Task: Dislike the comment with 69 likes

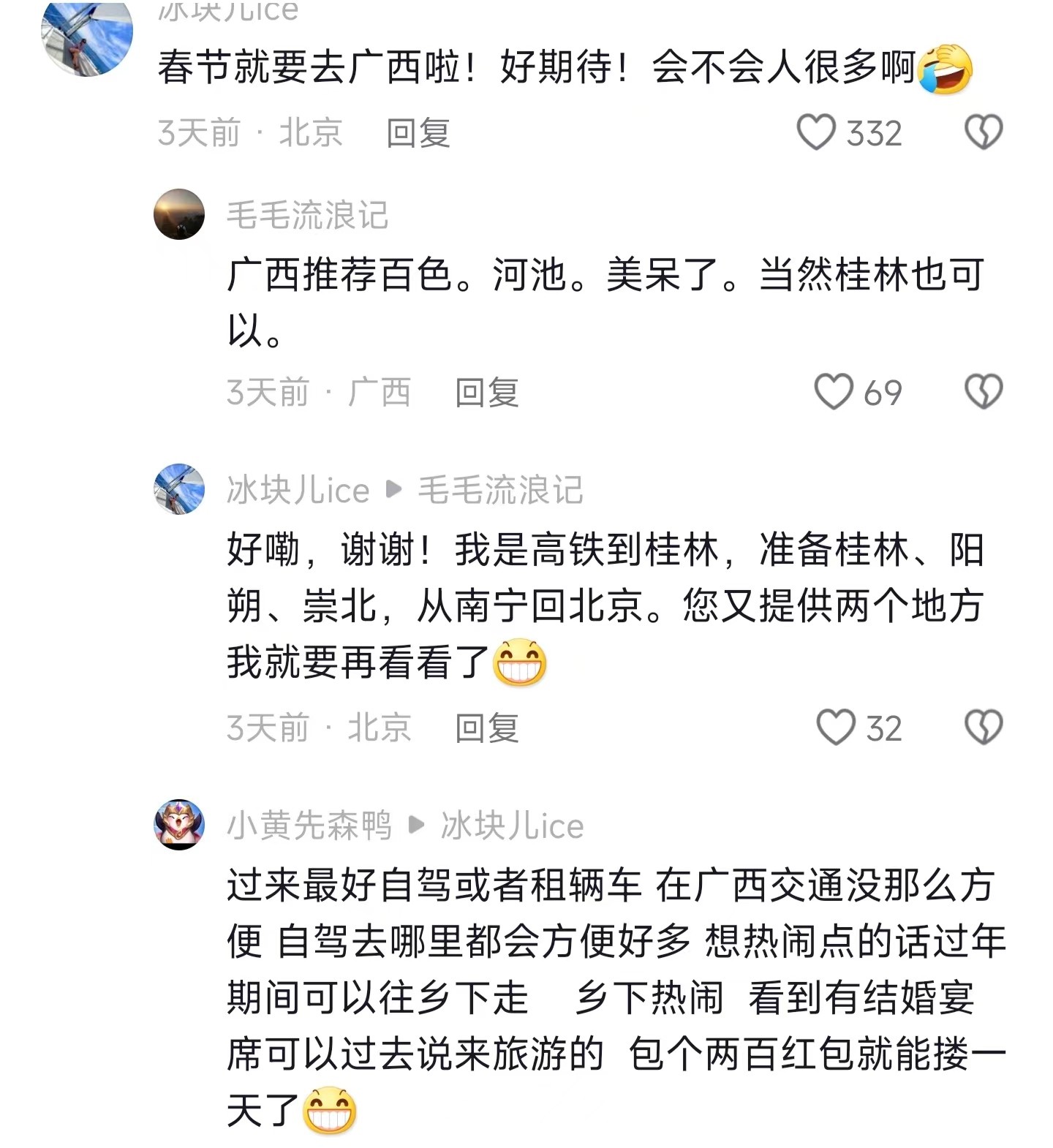Action: (x=984, y=392)
